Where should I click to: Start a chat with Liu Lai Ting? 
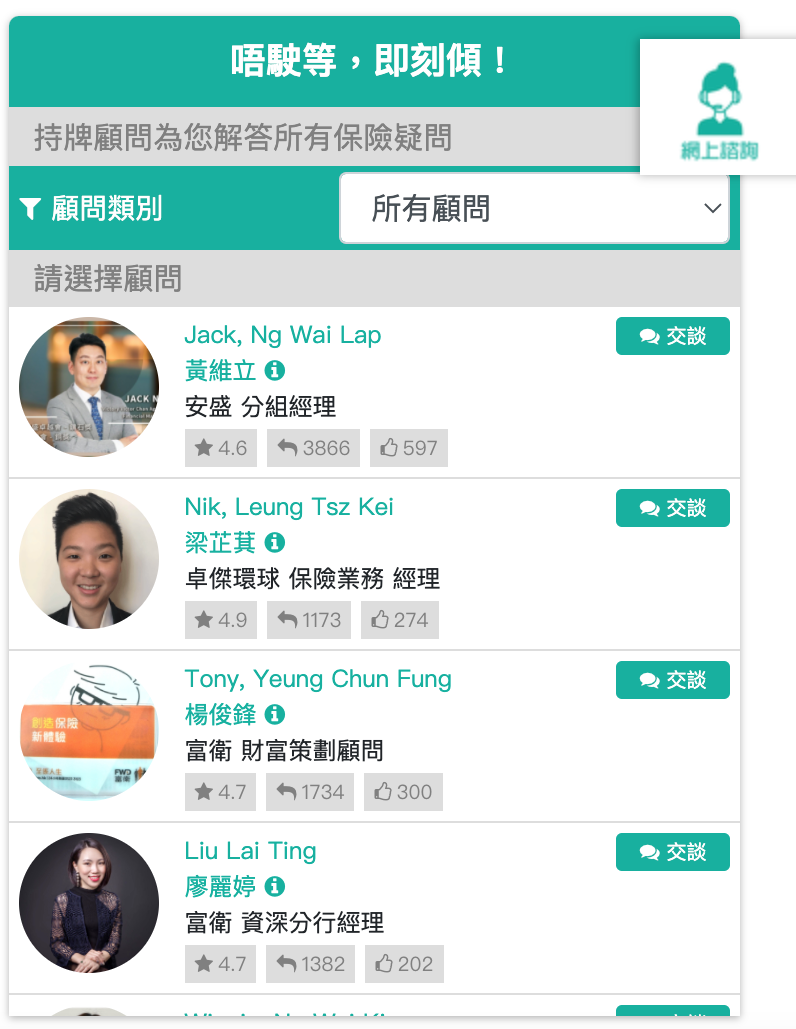pos(672,852)
